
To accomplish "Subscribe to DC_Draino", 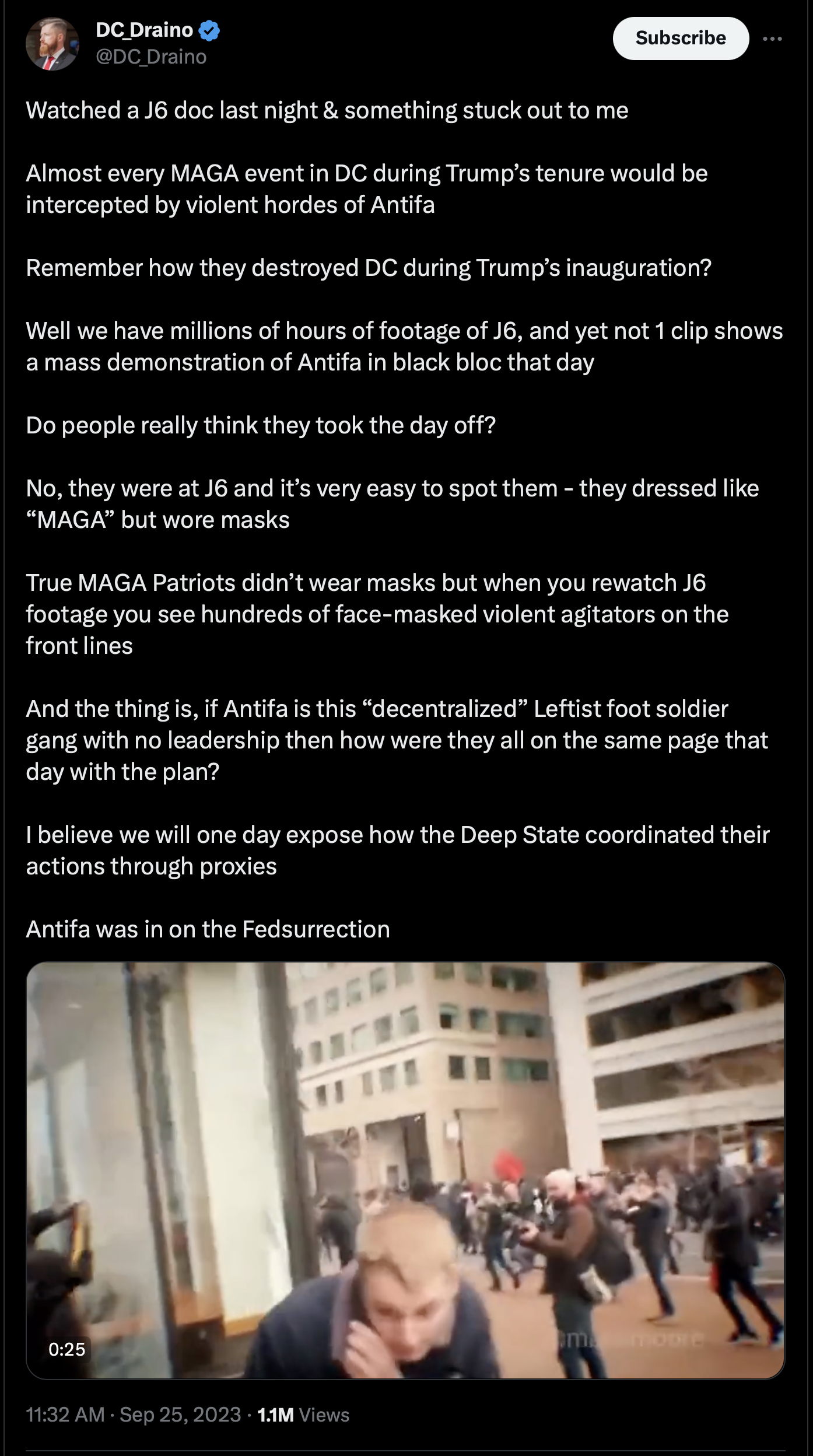I will click(x=681, y=38).
